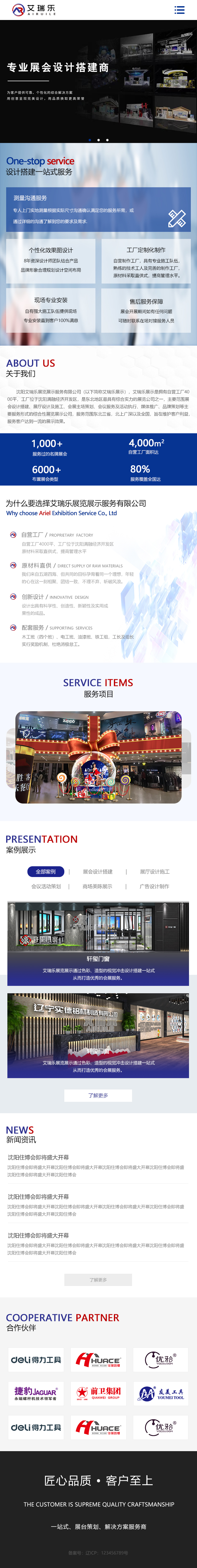Image resolution: width=197 pixels, height=1568 pixels.
Task: Open the 测量沟通服务 service card
Action: click(98, 209)
